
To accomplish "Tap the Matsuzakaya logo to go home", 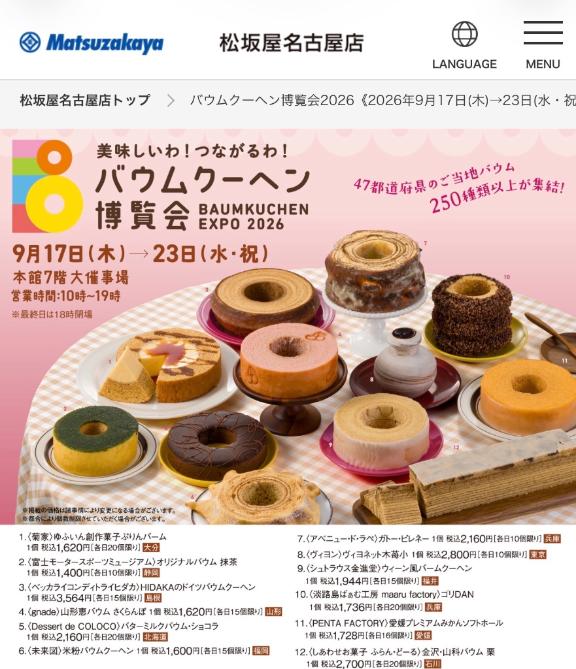I will click(x=91, y=43).
